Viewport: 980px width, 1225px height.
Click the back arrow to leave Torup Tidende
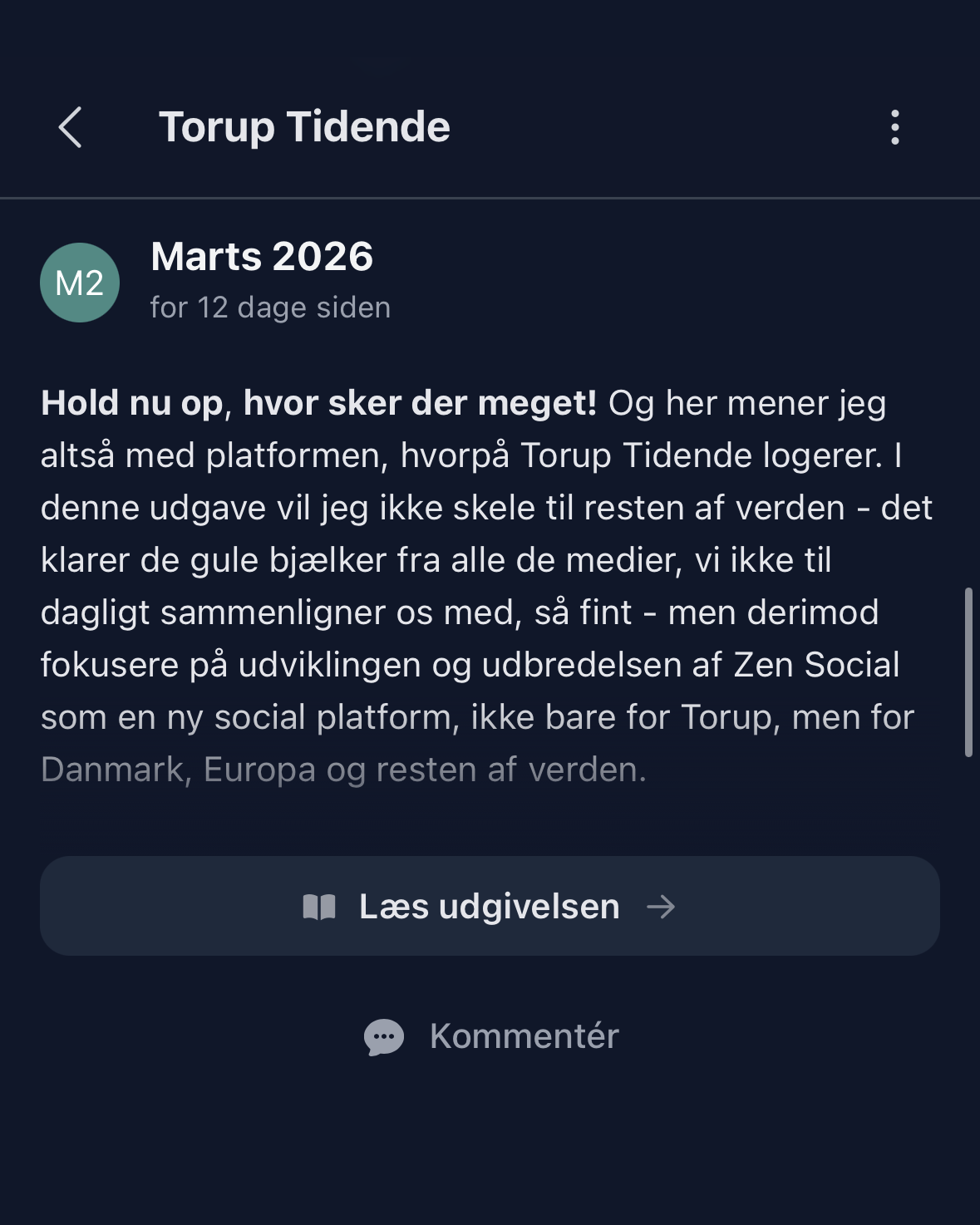pos(70,126)
